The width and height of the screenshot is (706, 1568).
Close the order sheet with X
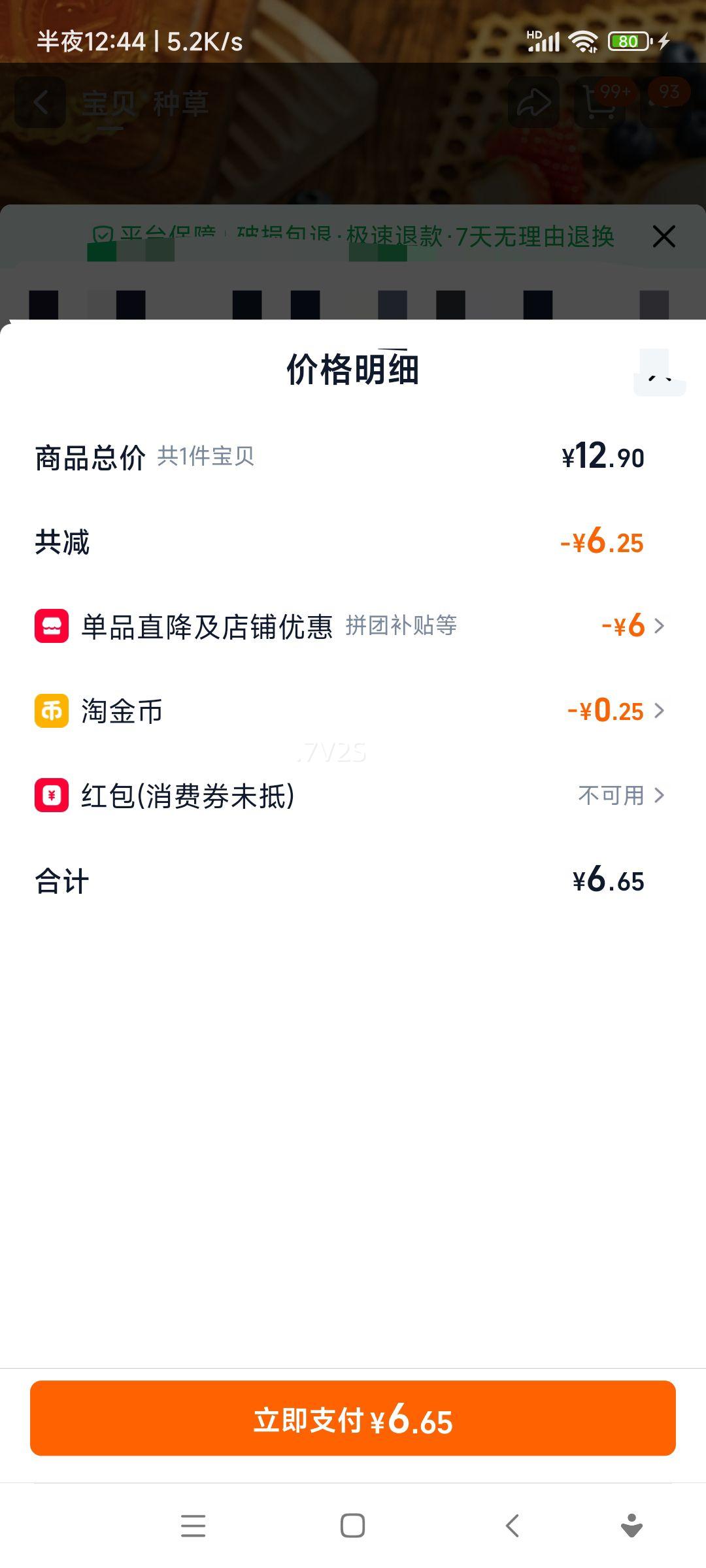tap(664, 237)
